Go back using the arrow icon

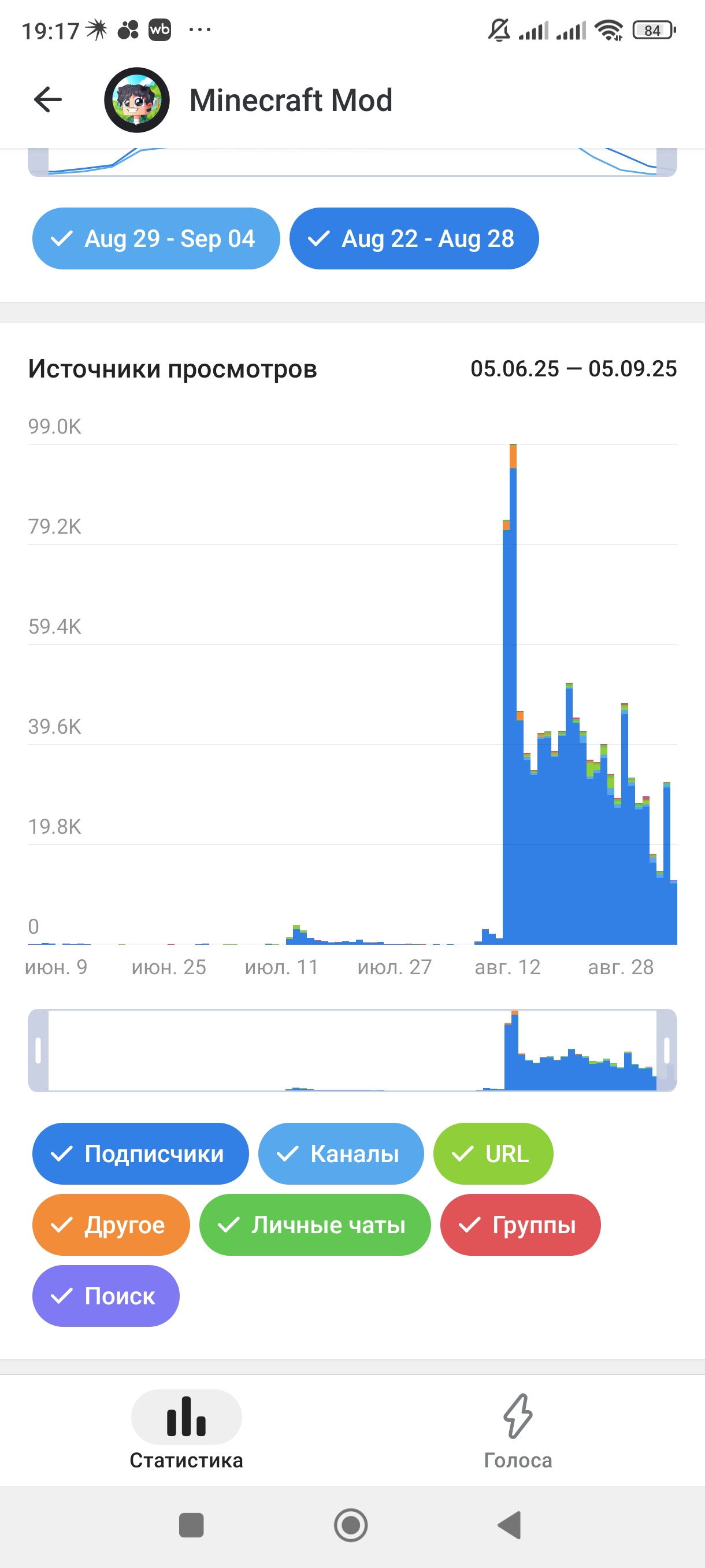click(48, 100)
